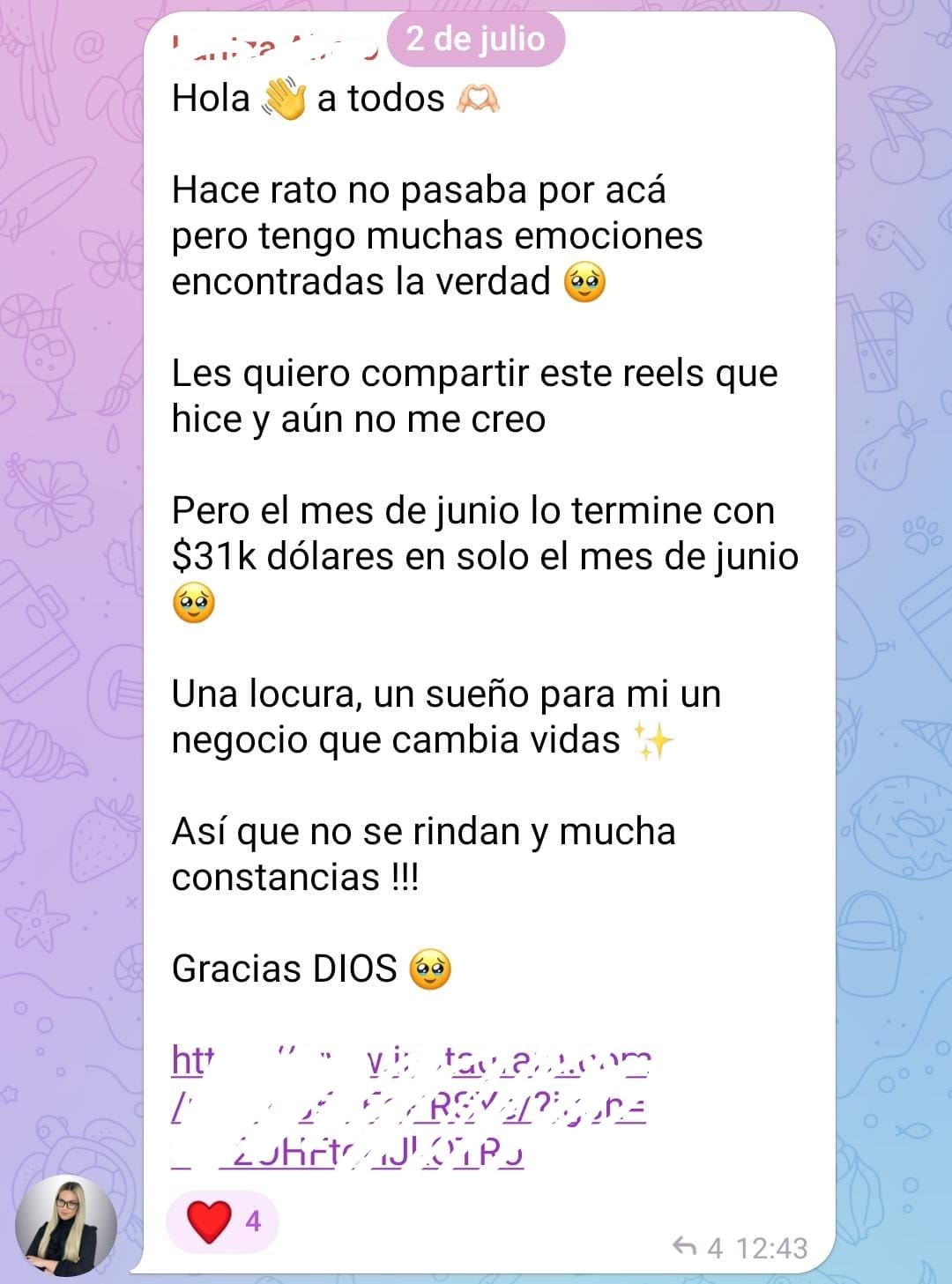Open the sender's profile avatar
The width and height of the screenshot is (952, 1284).
66,1225
